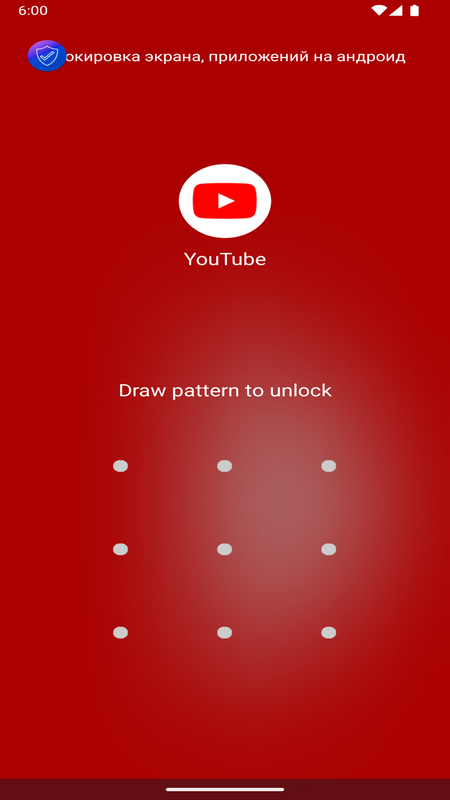Tap the top-left pattern dot

[120, 466]
